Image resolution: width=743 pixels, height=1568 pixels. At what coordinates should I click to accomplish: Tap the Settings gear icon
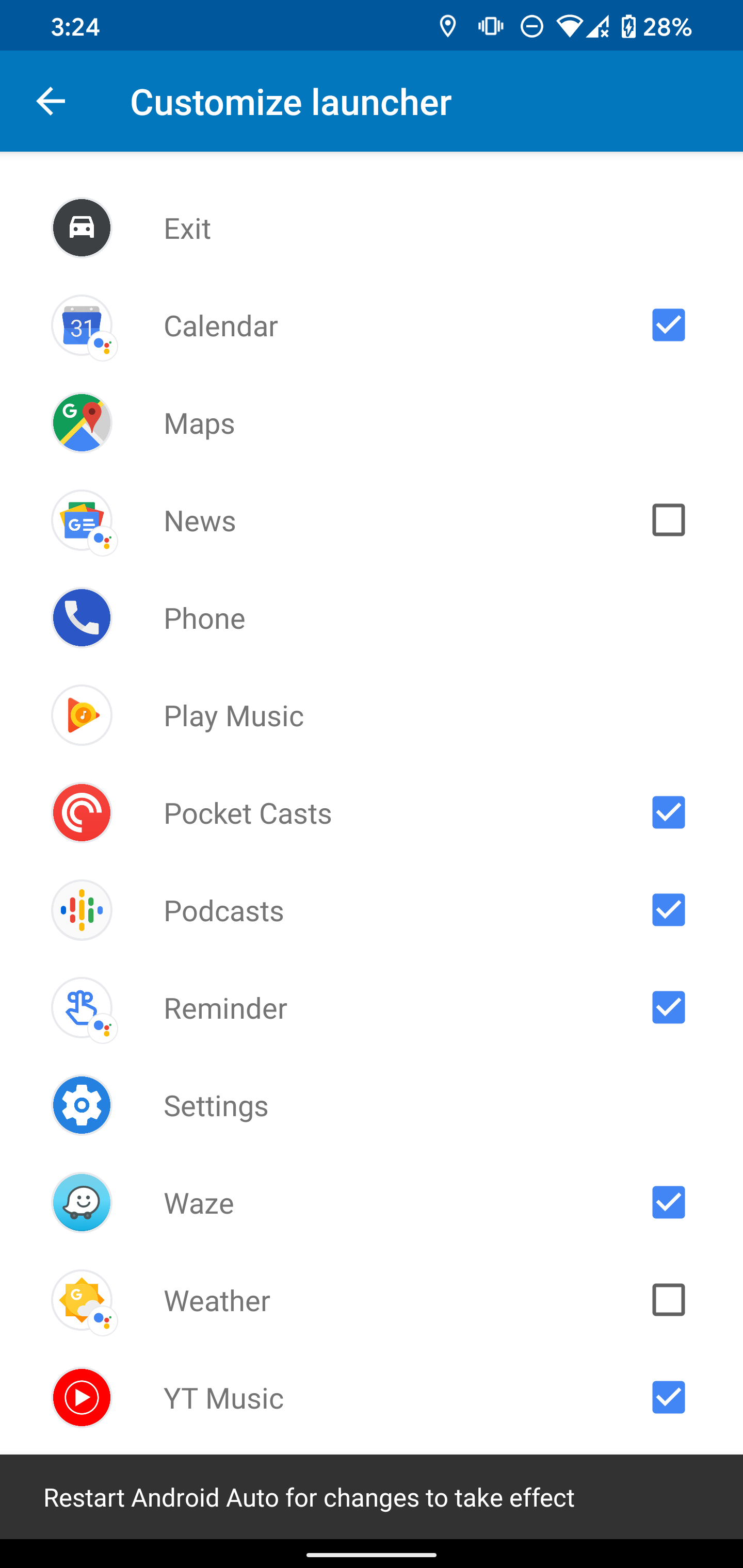tap(82, 1105)
